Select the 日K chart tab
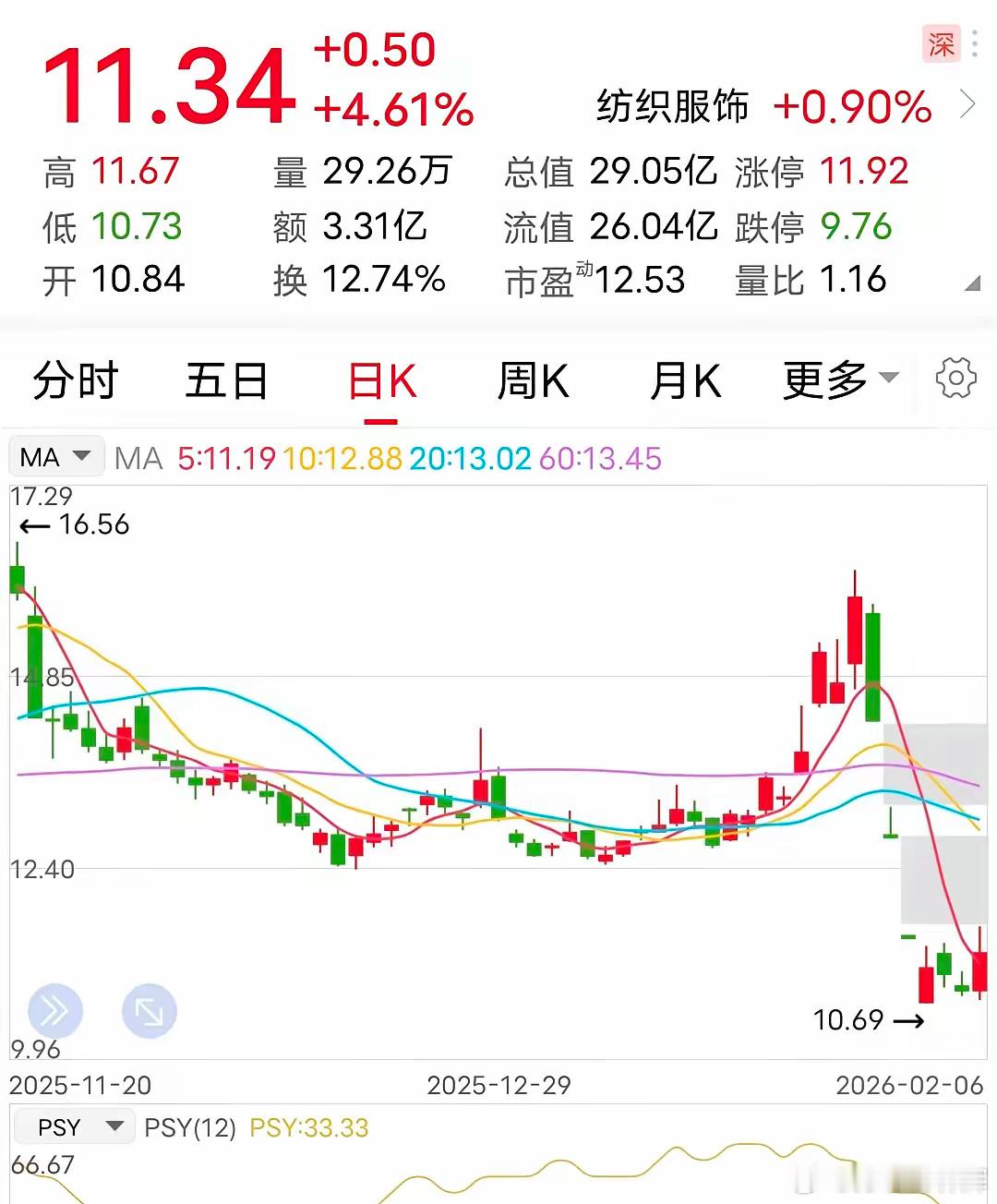 click(x=381, y=380)
